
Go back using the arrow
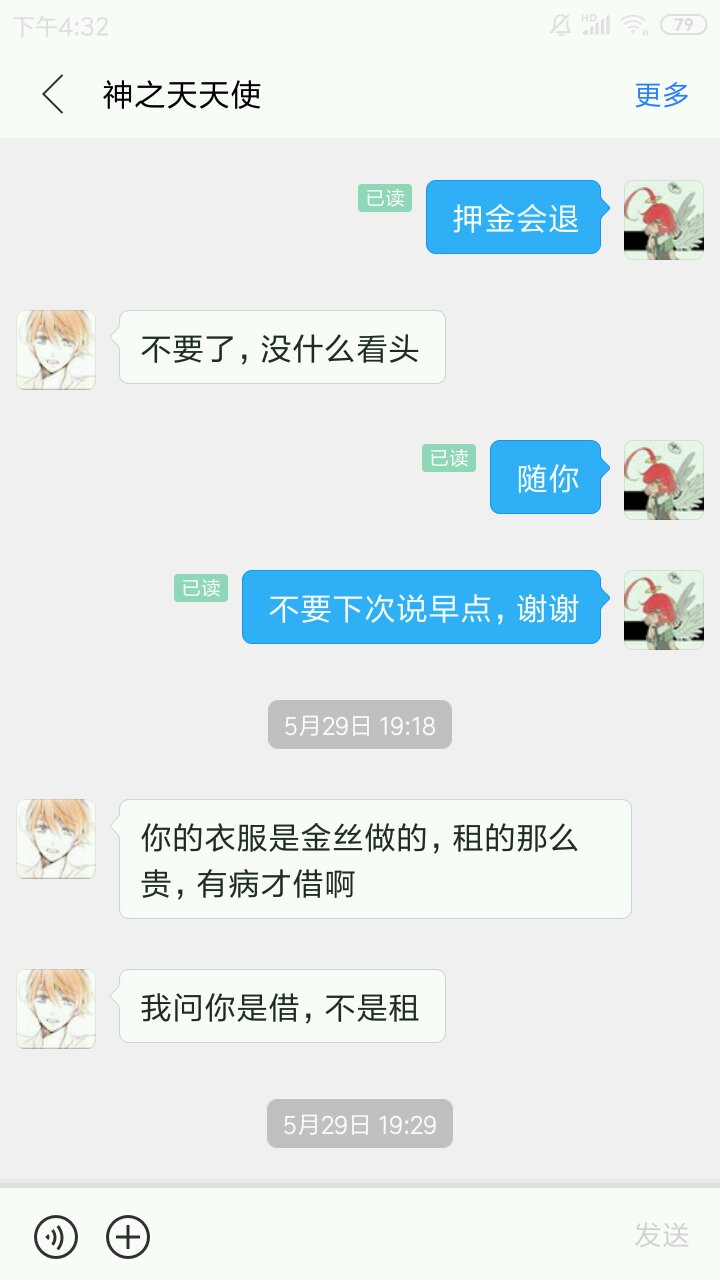coord(53,95)
